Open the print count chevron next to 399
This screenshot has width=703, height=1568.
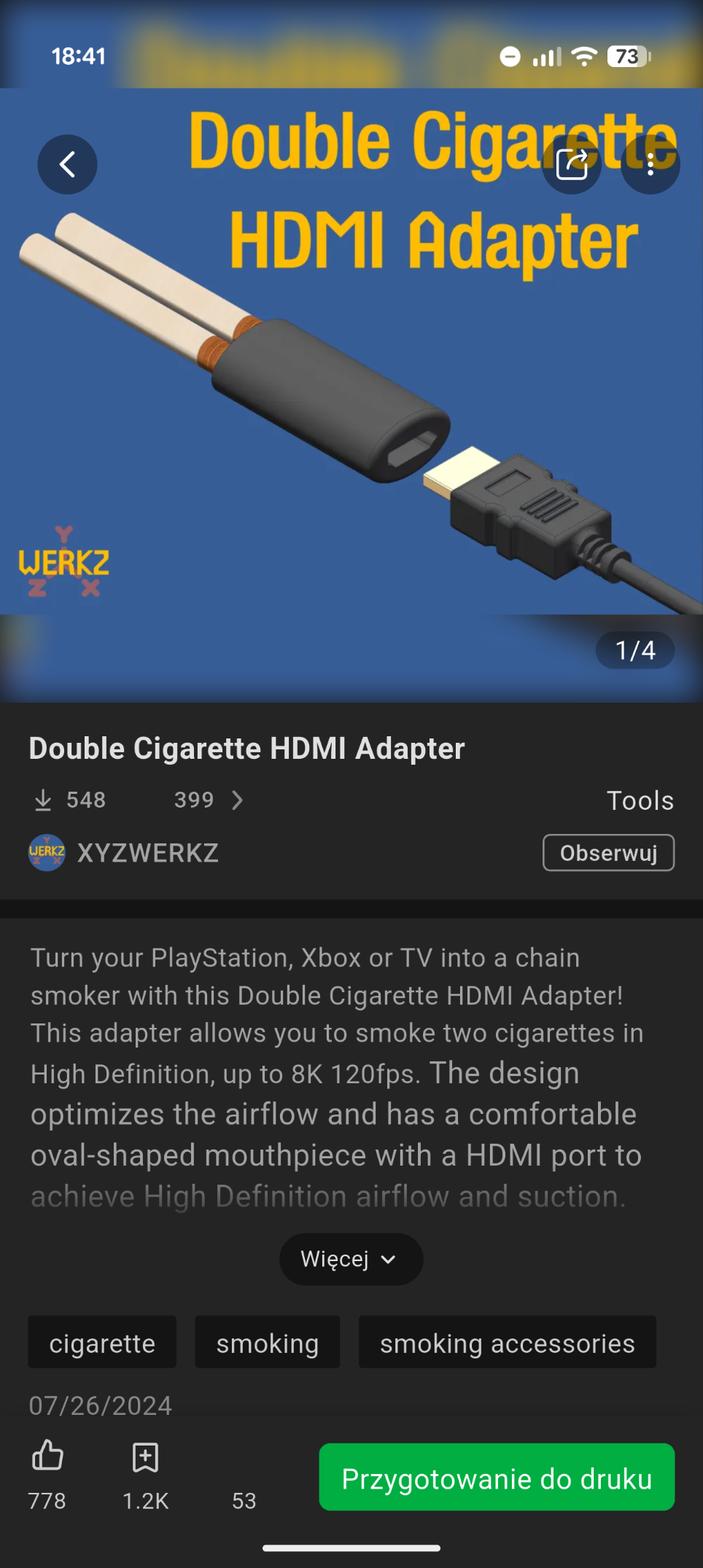pos(237,800)
